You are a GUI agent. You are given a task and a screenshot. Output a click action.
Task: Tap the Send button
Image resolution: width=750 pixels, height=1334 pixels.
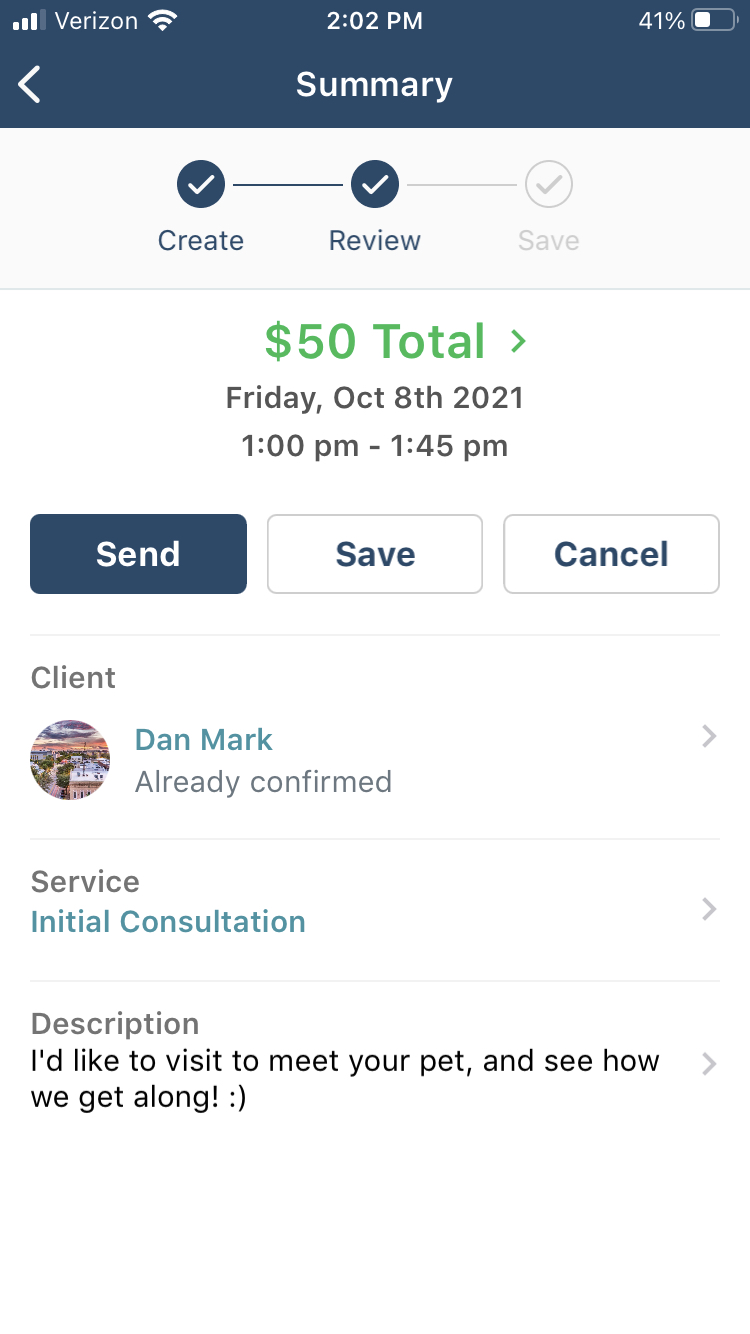[x=138, y=554]
